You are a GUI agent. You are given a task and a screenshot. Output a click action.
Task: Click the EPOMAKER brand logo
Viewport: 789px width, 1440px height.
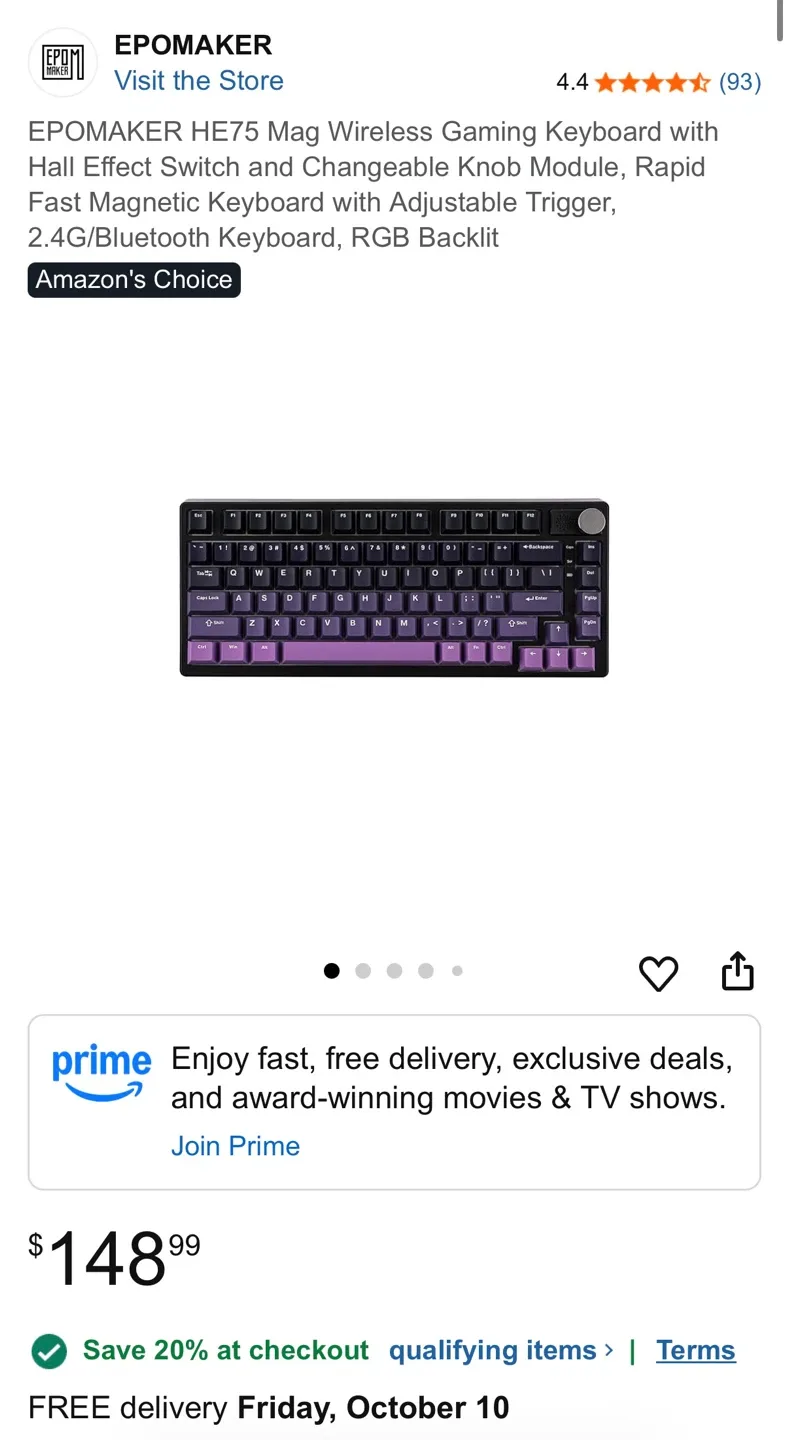tap(62, 62)
